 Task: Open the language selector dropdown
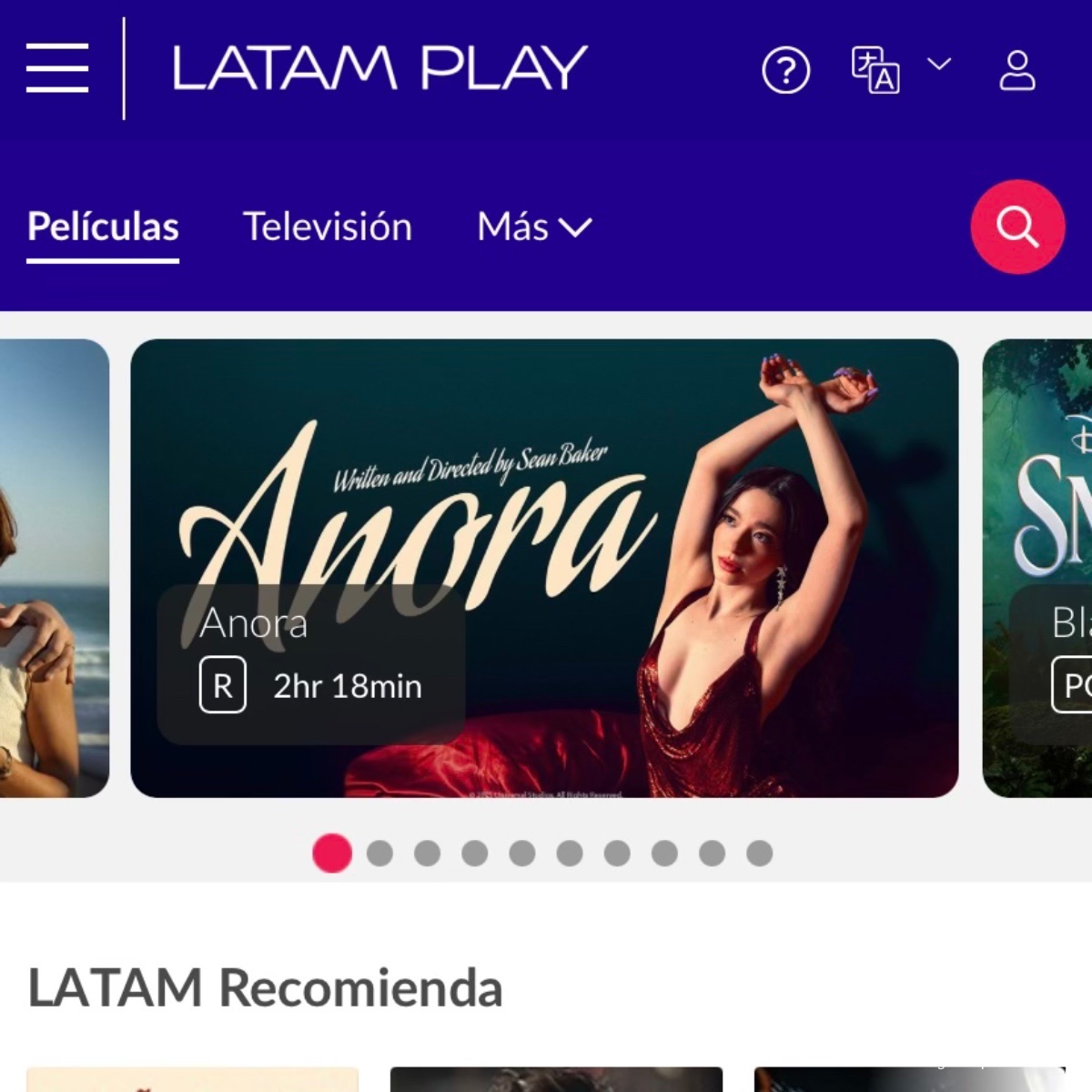901,69
